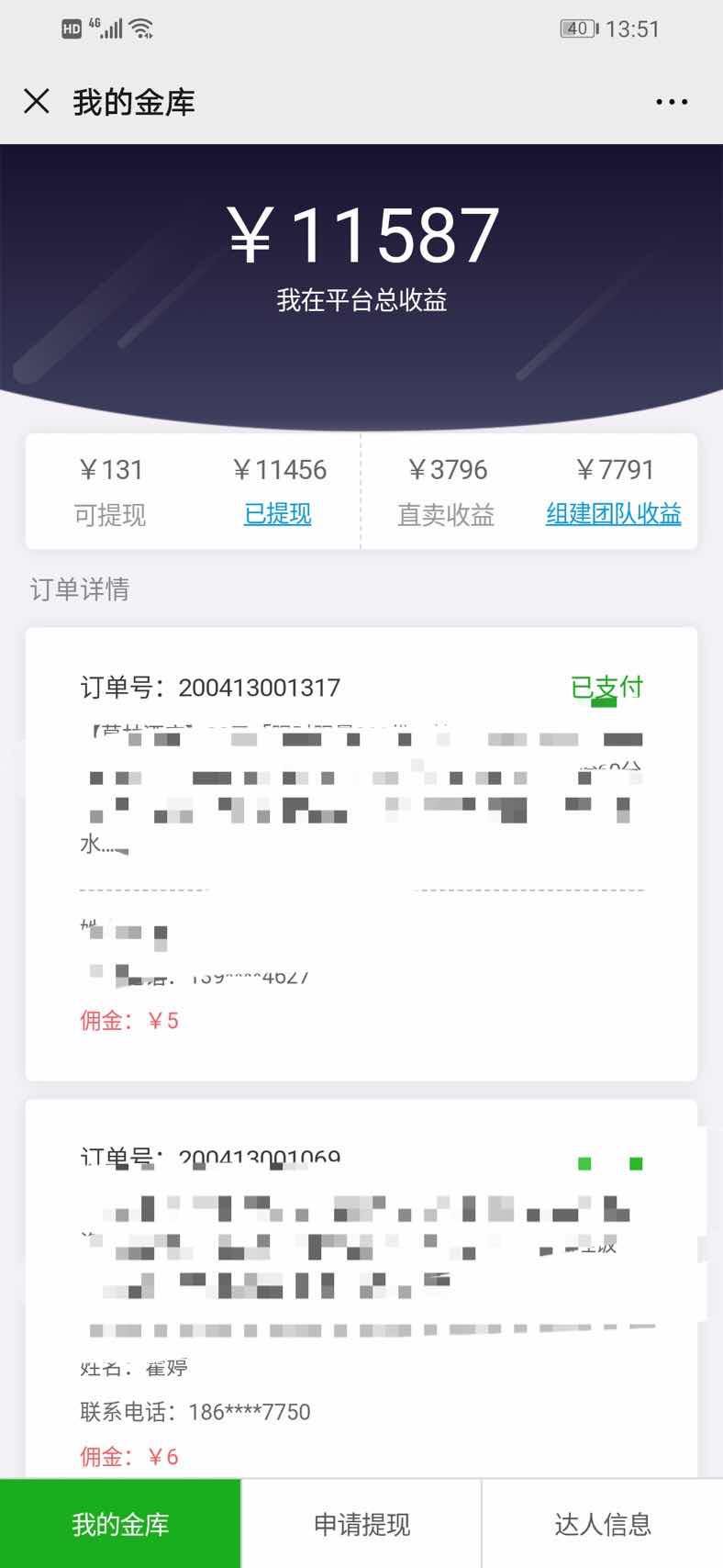Switch to the 达人信息 tab
Viewport: 723px width, 1568px height.
pos(603,1525)
